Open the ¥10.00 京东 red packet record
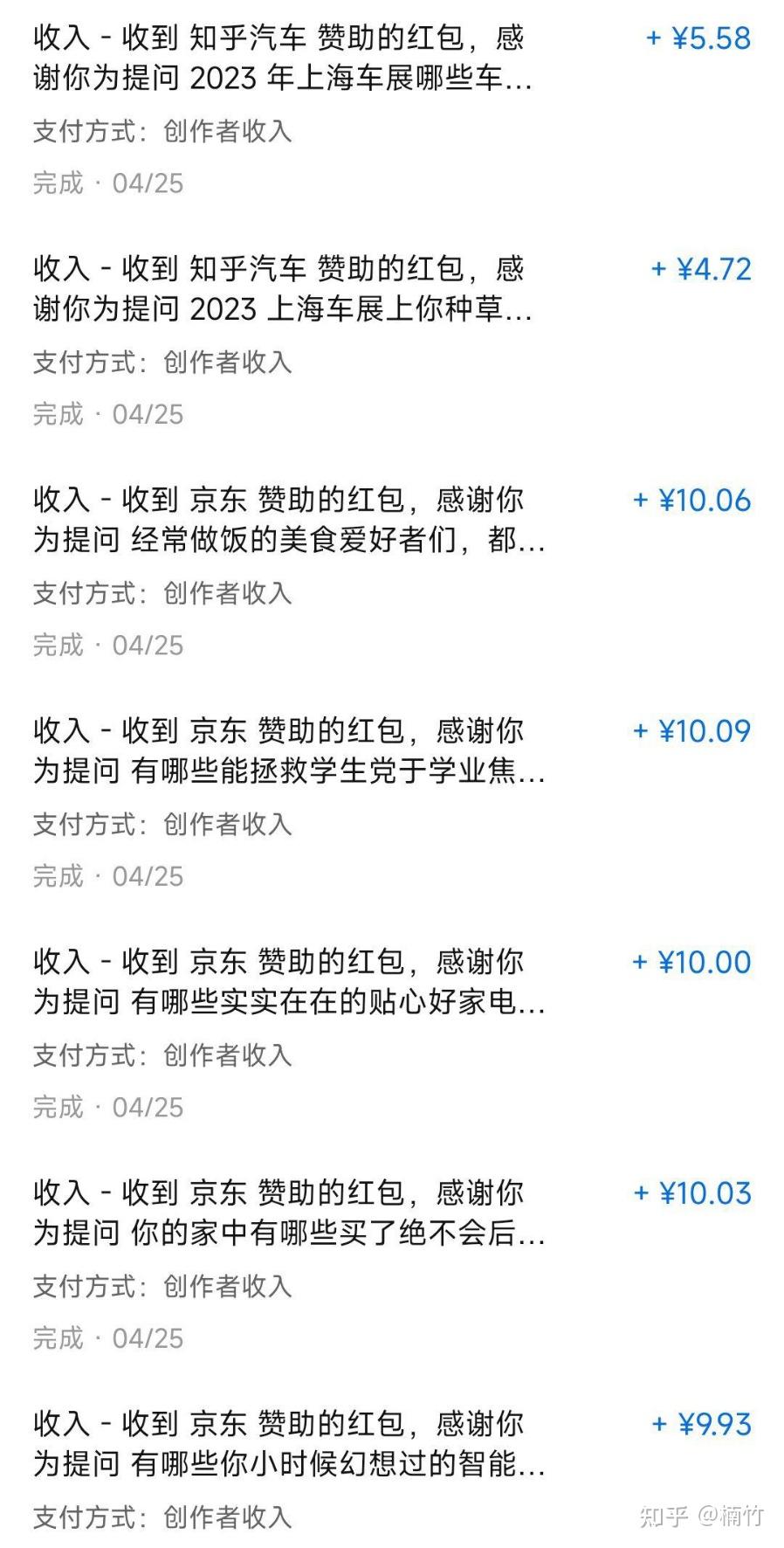 pos(392,1034)
